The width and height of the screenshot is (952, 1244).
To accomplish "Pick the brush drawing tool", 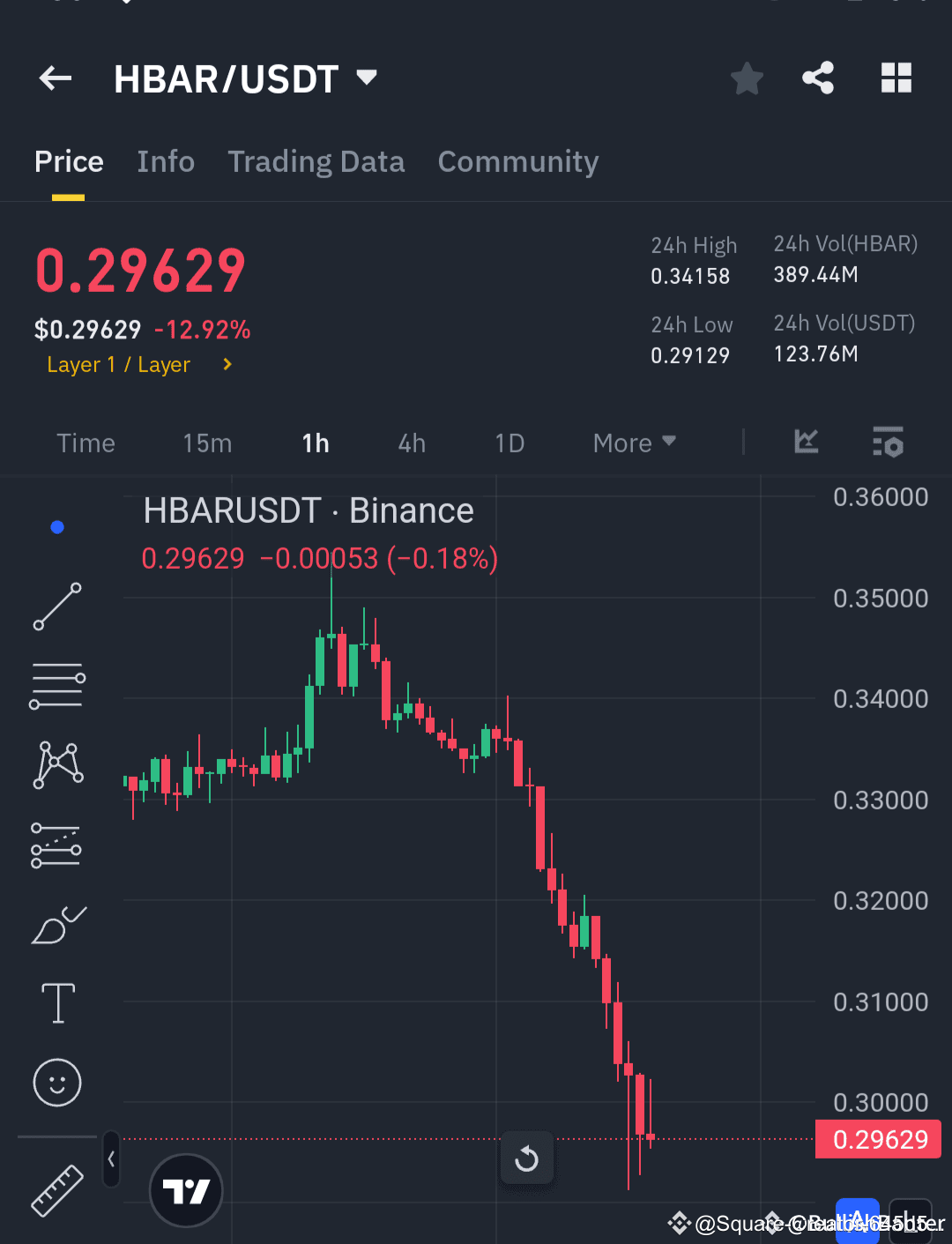I will (x=57, y=924).
